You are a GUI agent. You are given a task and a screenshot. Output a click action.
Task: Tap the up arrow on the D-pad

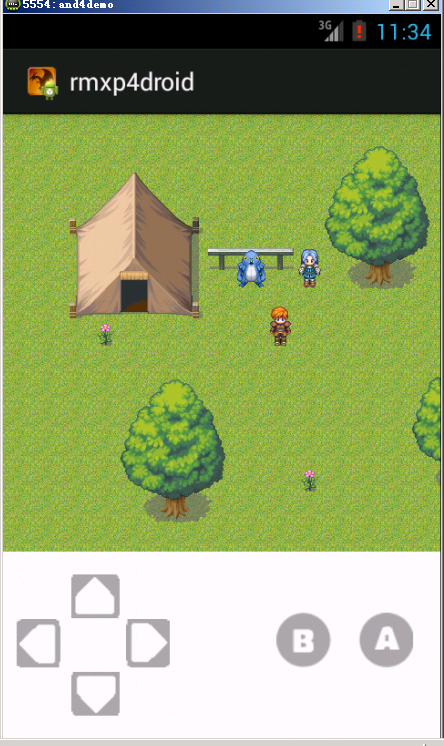(x=95, y=596)
